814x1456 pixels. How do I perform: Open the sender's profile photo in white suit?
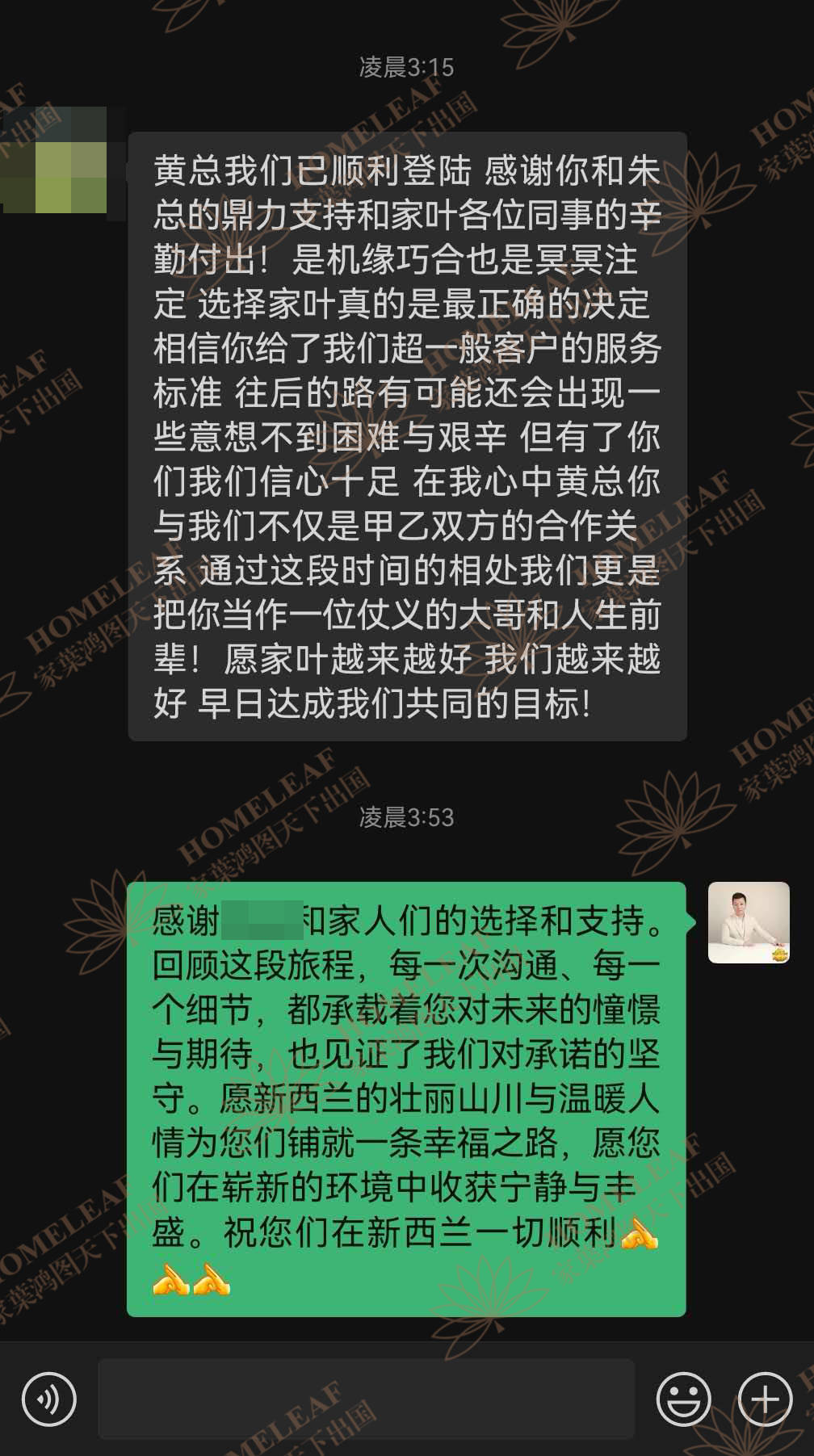[749, 922]
